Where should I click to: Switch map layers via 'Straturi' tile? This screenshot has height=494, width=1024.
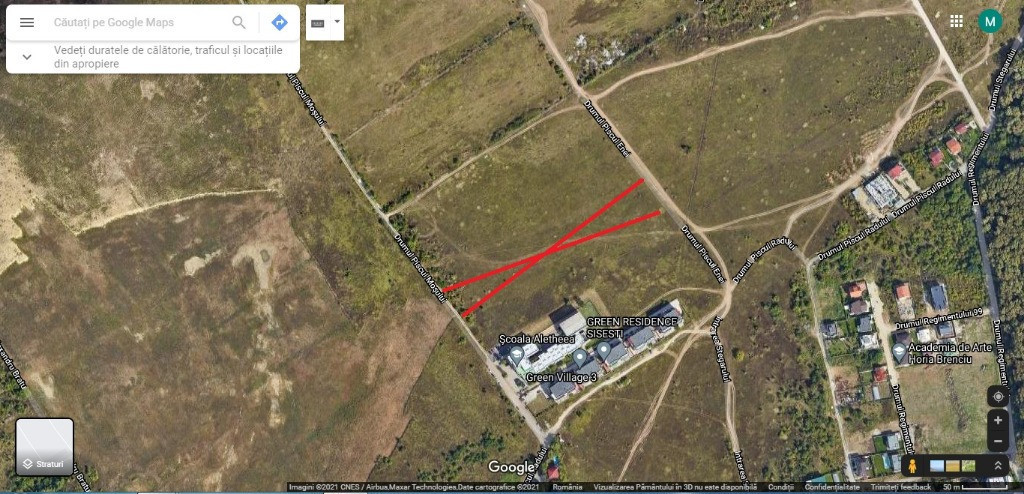coord(44,446)
